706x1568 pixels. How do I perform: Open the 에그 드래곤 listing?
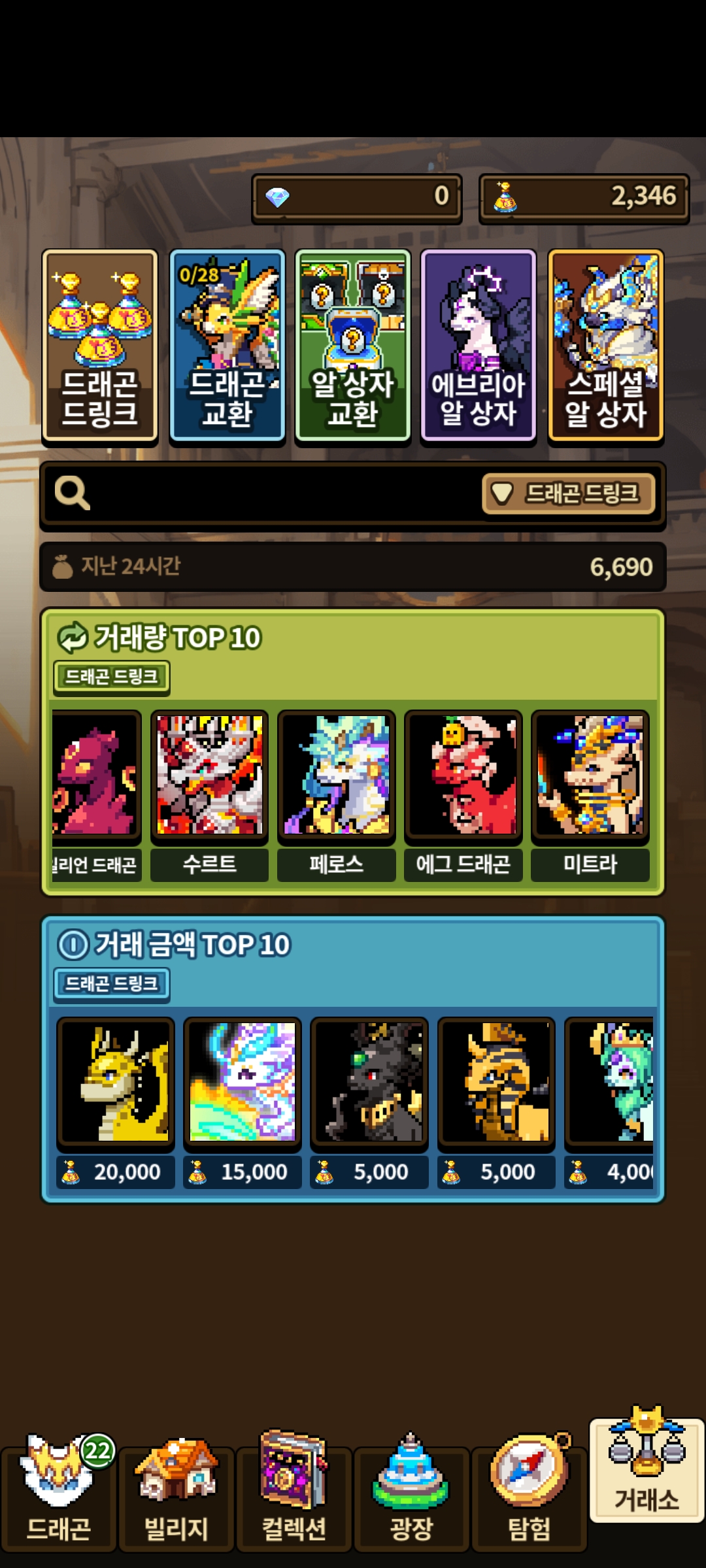[x=463, y=795]
